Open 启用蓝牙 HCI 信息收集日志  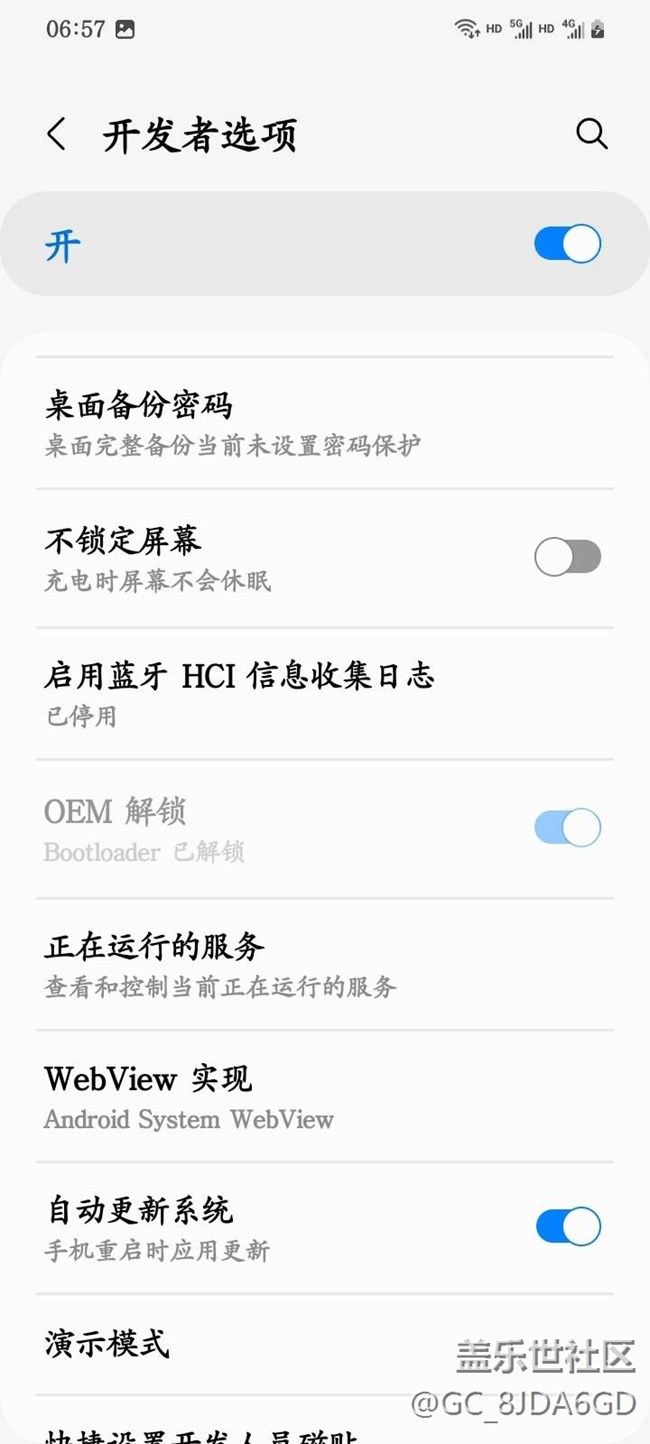click(240, 693)
